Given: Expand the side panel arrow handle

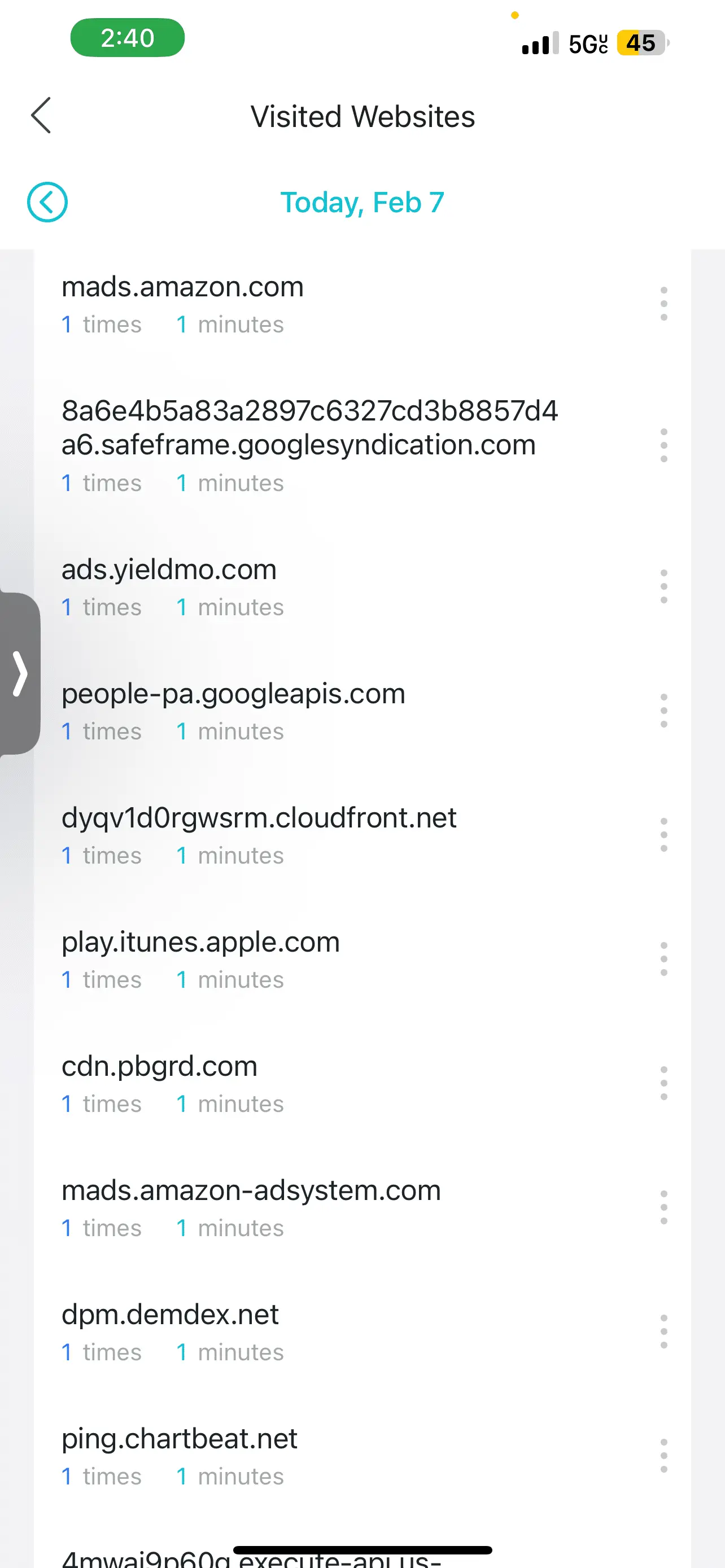Looking at the screenshot, I should tap(20, 673).
